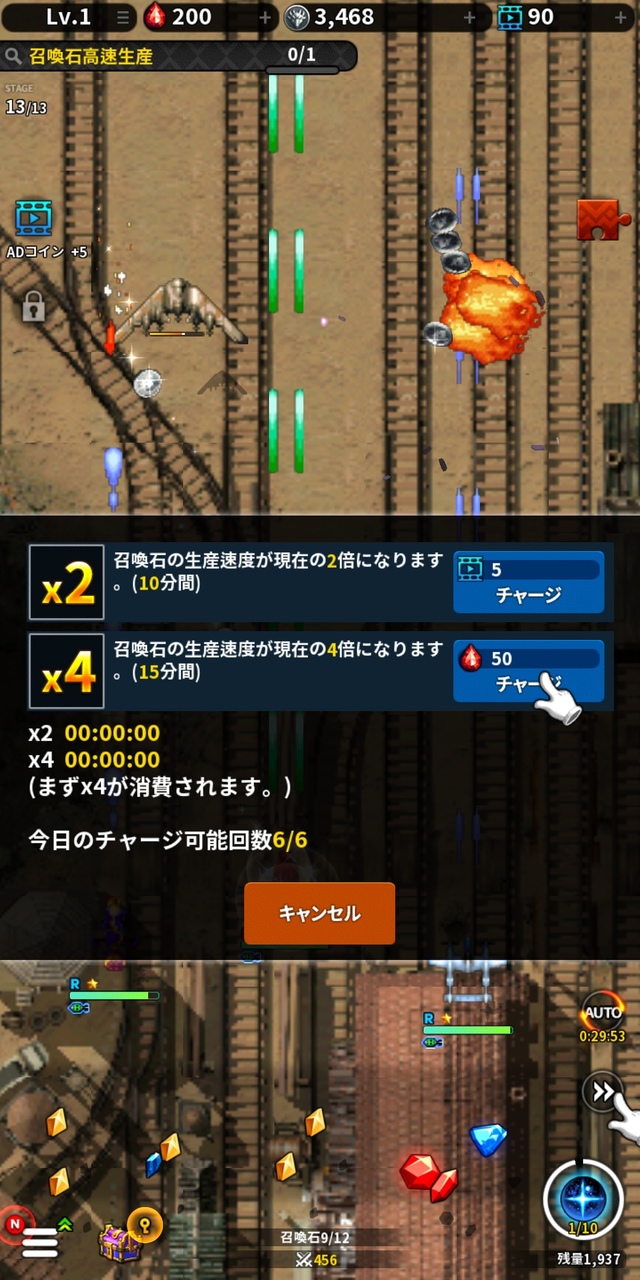This screenshot has height=1280, width=640.
Task: Charge x4 boost with 50 red gems
Action: [528, 671]
